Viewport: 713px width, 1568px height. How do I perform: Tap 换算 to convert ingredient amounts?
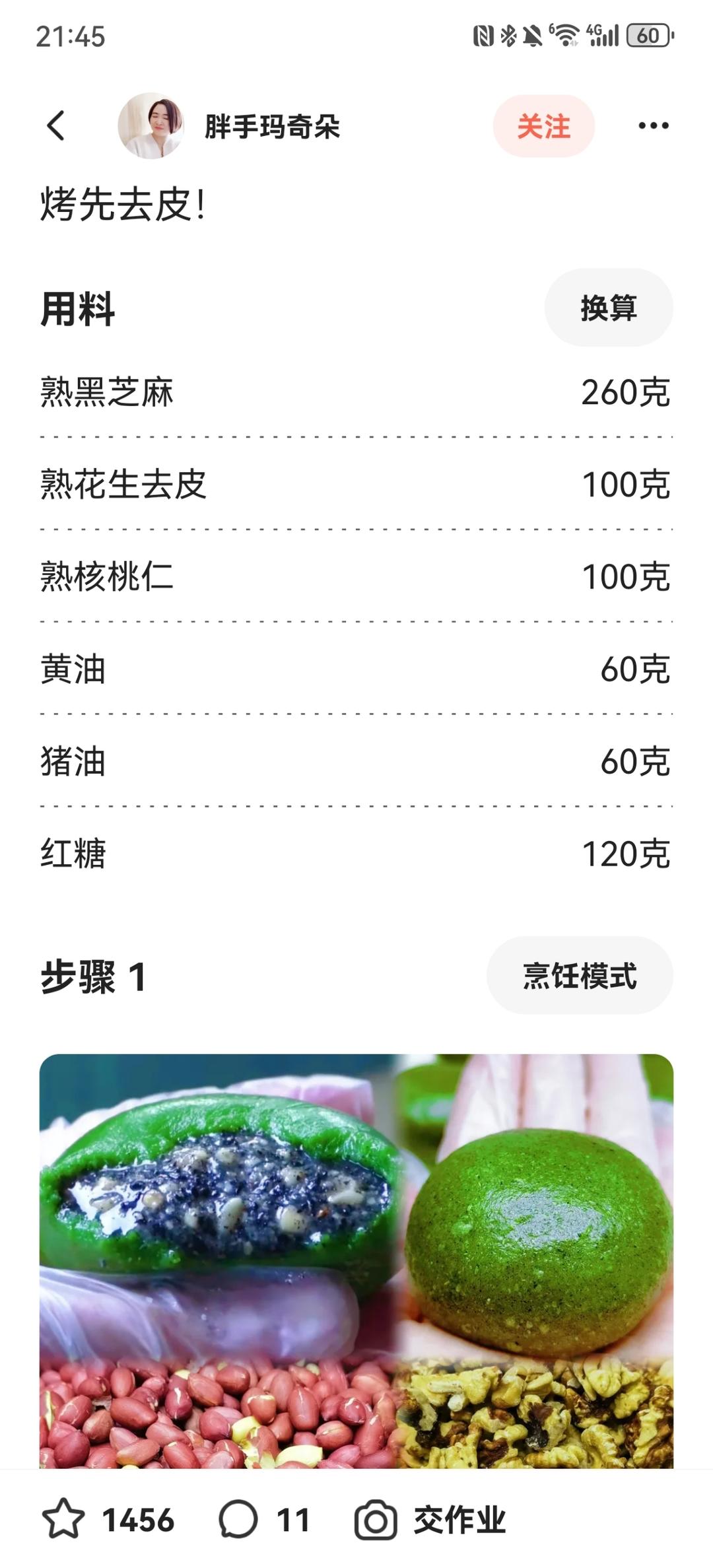tap(608, 308)
